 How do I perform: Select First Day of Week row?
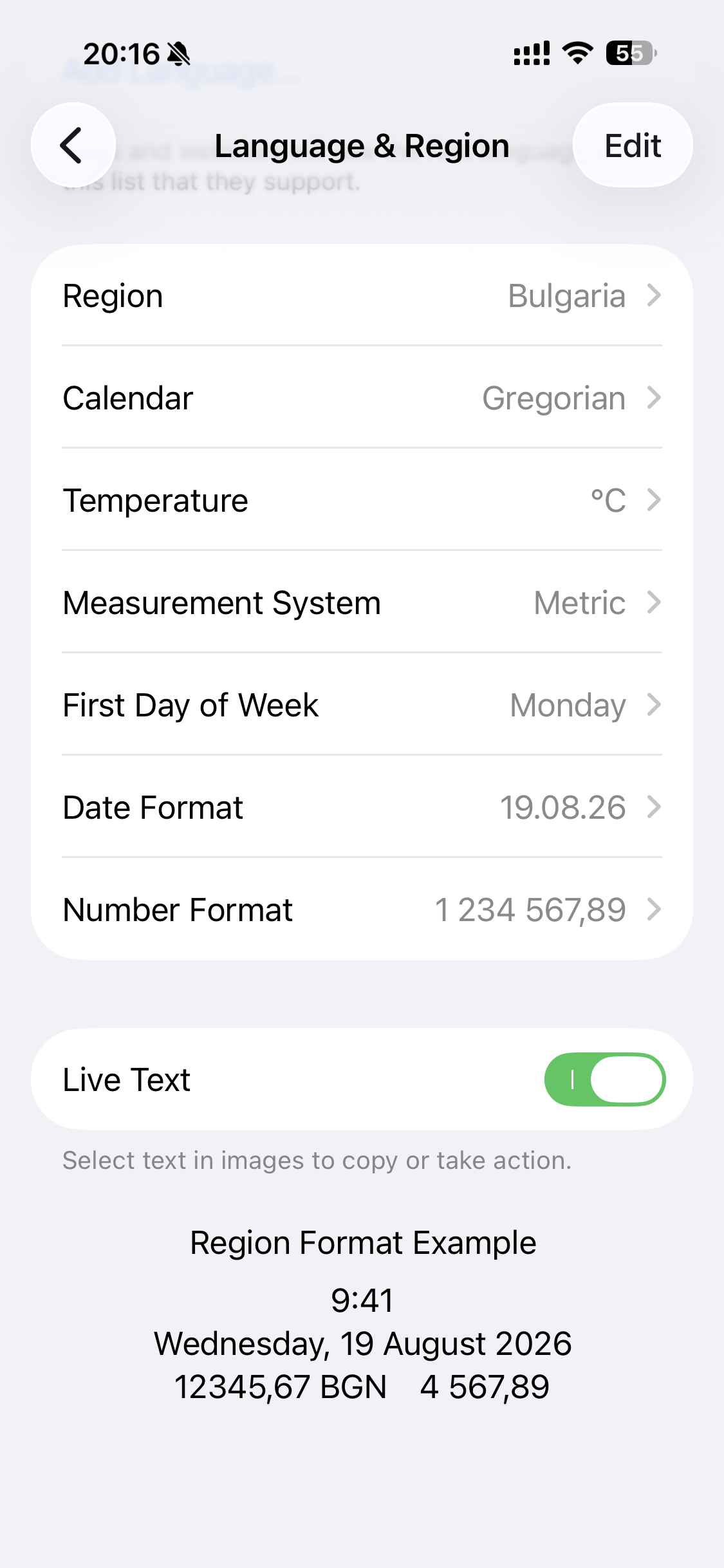coord(362,705)
